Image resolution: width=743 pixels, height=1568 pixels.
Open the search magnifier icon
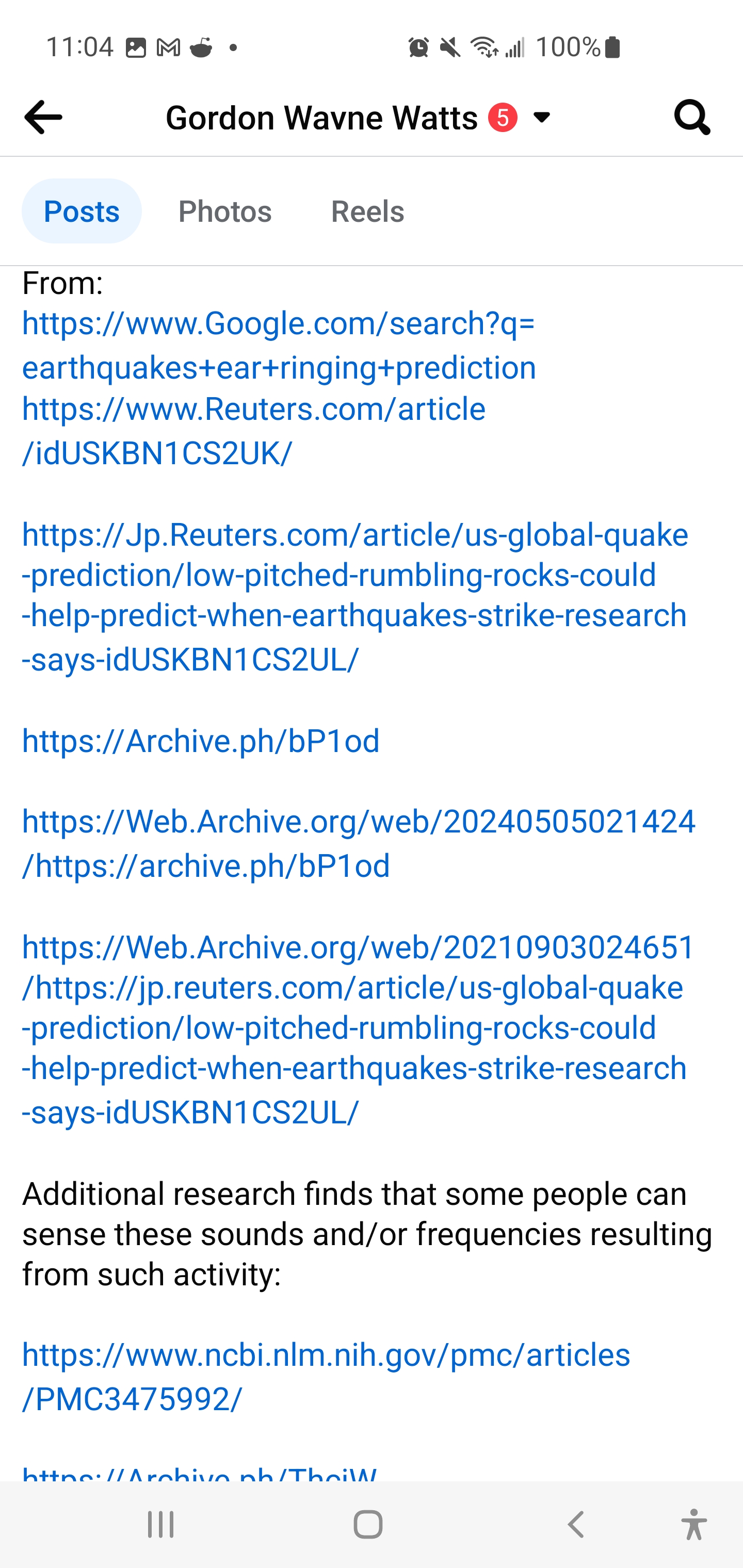[692, 117]
